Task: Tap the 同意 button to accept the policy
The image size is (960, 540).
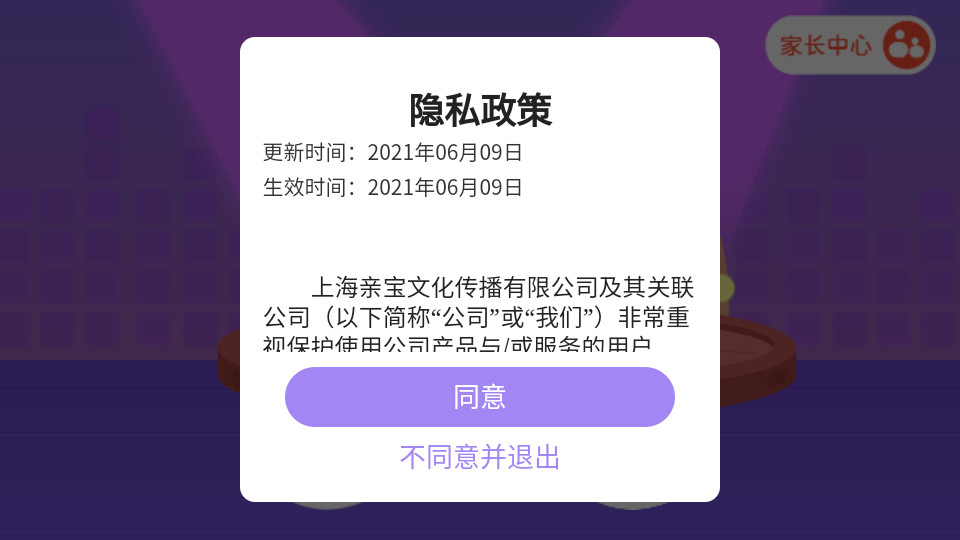Action: 480,397
